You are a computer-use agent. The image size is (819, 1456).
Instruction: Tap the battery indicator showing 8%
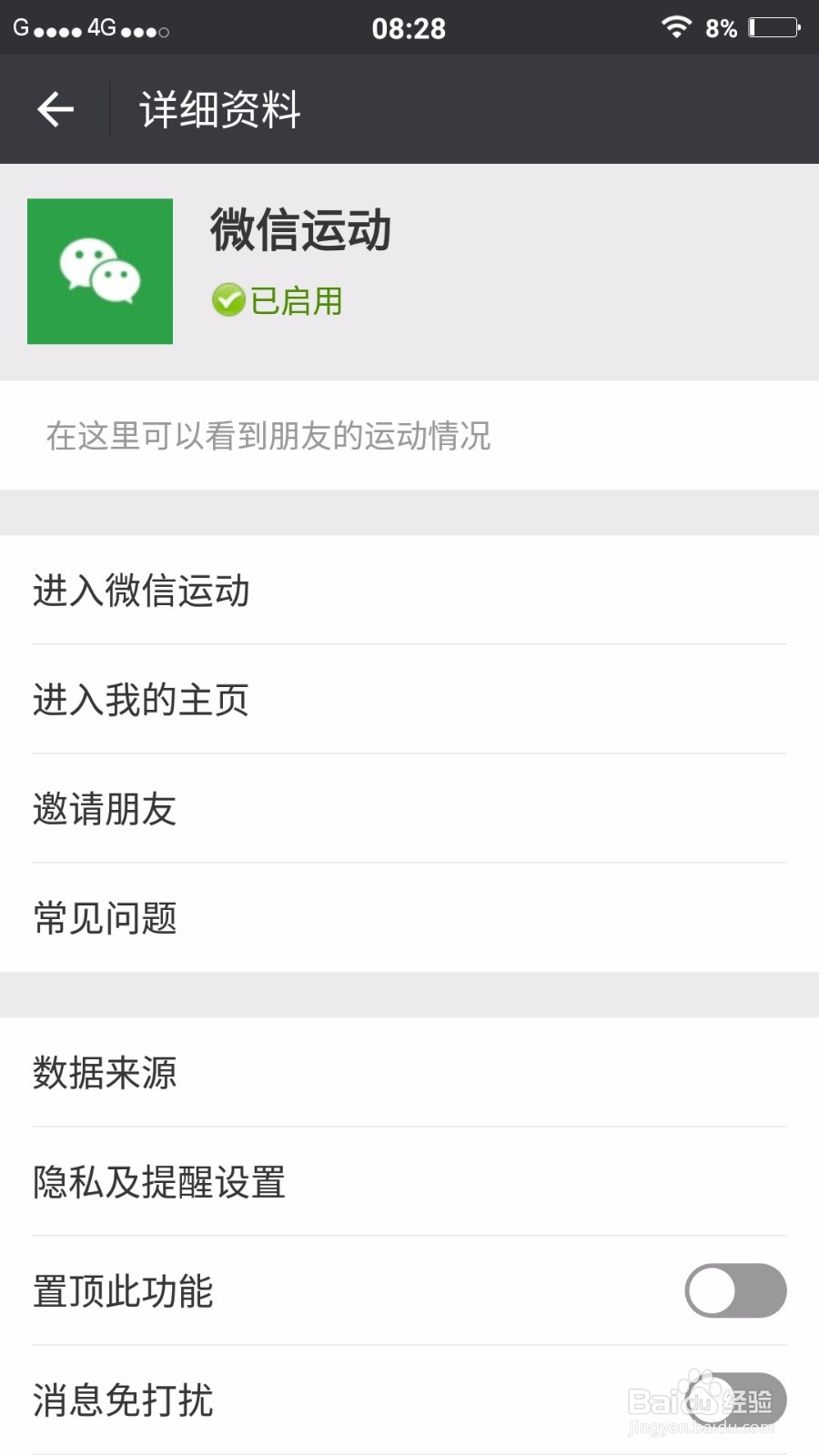point(773,27)
